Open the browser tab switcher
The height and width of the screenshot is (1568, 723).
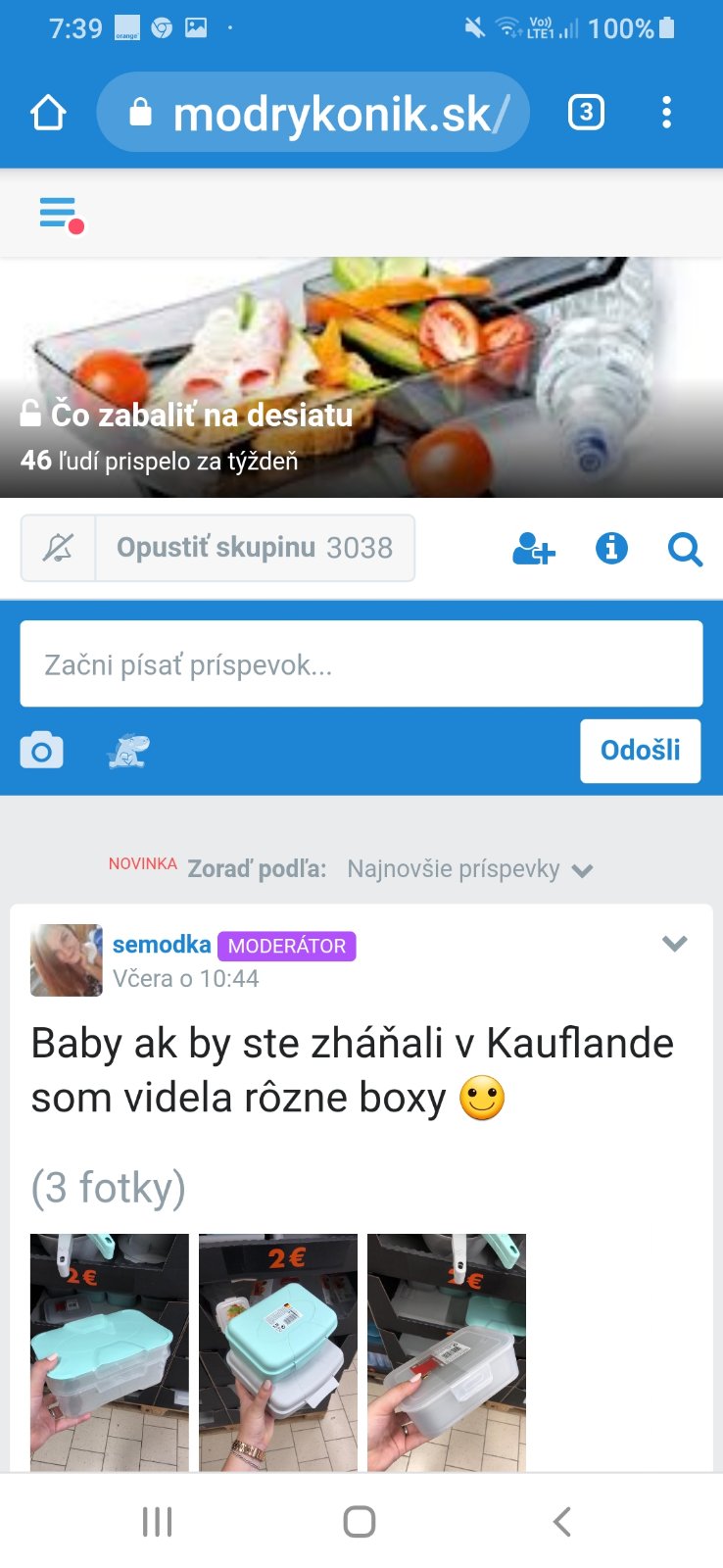point(586,113)
